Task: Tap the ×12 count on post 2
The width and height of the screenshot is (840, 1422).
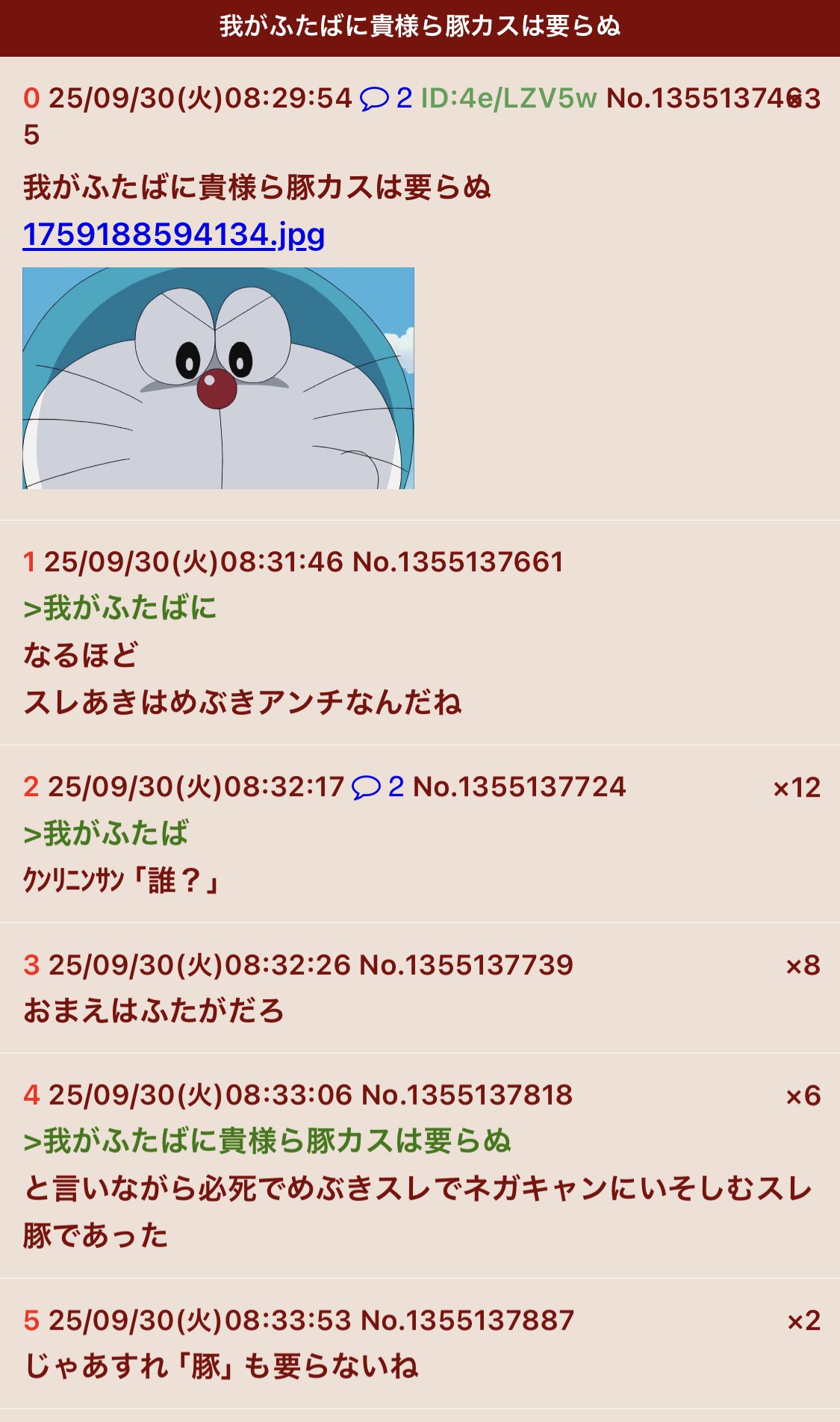Action: [796, 788]
